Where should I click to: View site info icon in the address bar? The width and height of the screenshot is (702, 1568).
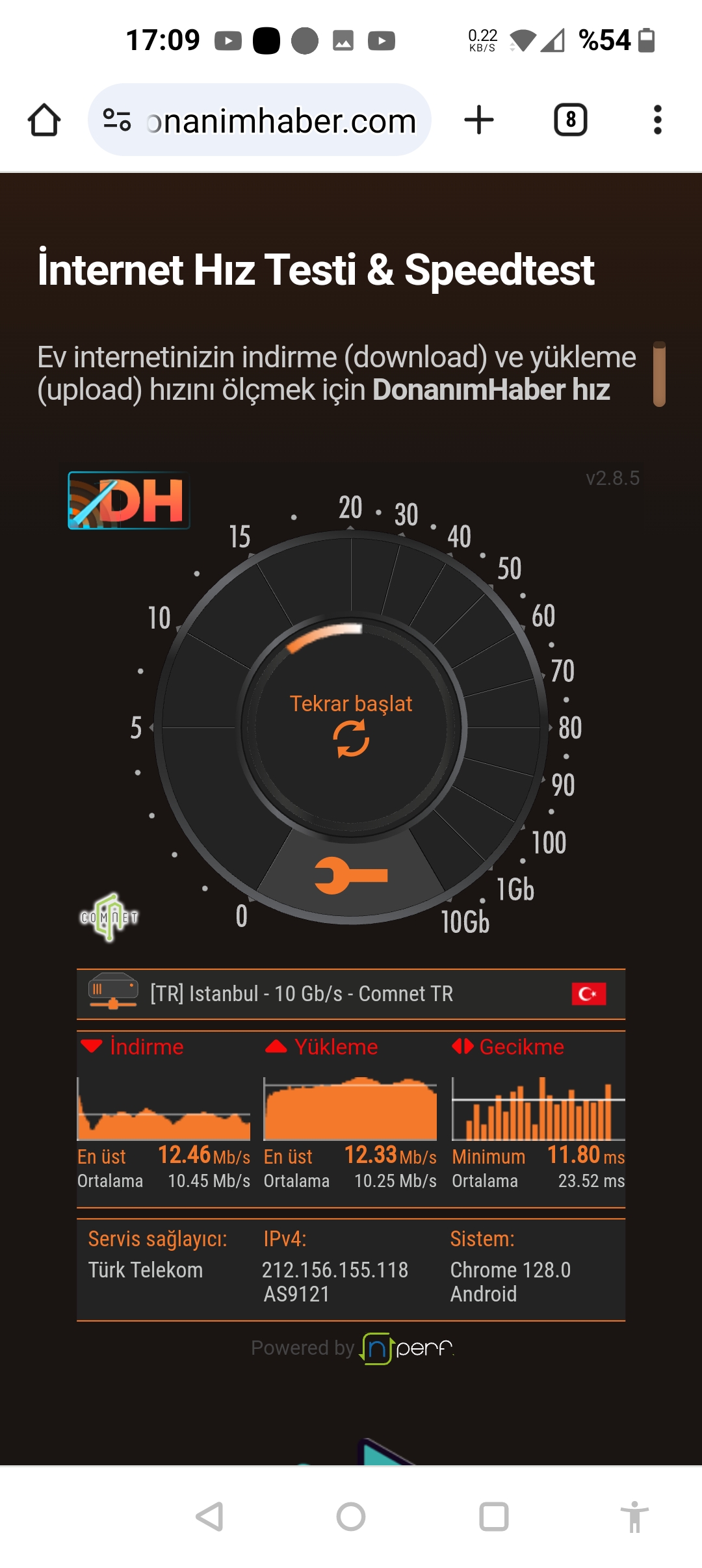point(117,120)
